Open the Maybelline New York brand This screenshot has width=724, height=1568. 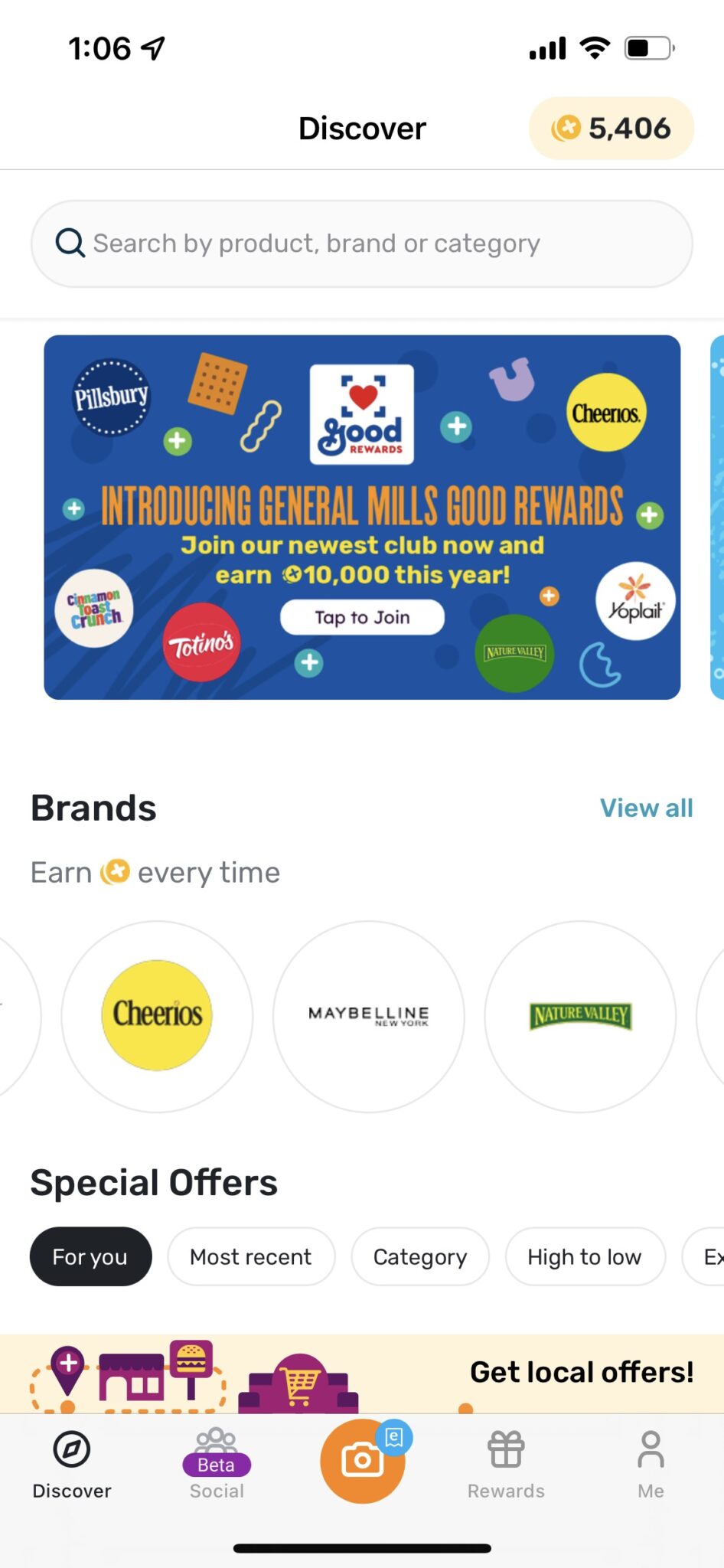[368, 1016]
